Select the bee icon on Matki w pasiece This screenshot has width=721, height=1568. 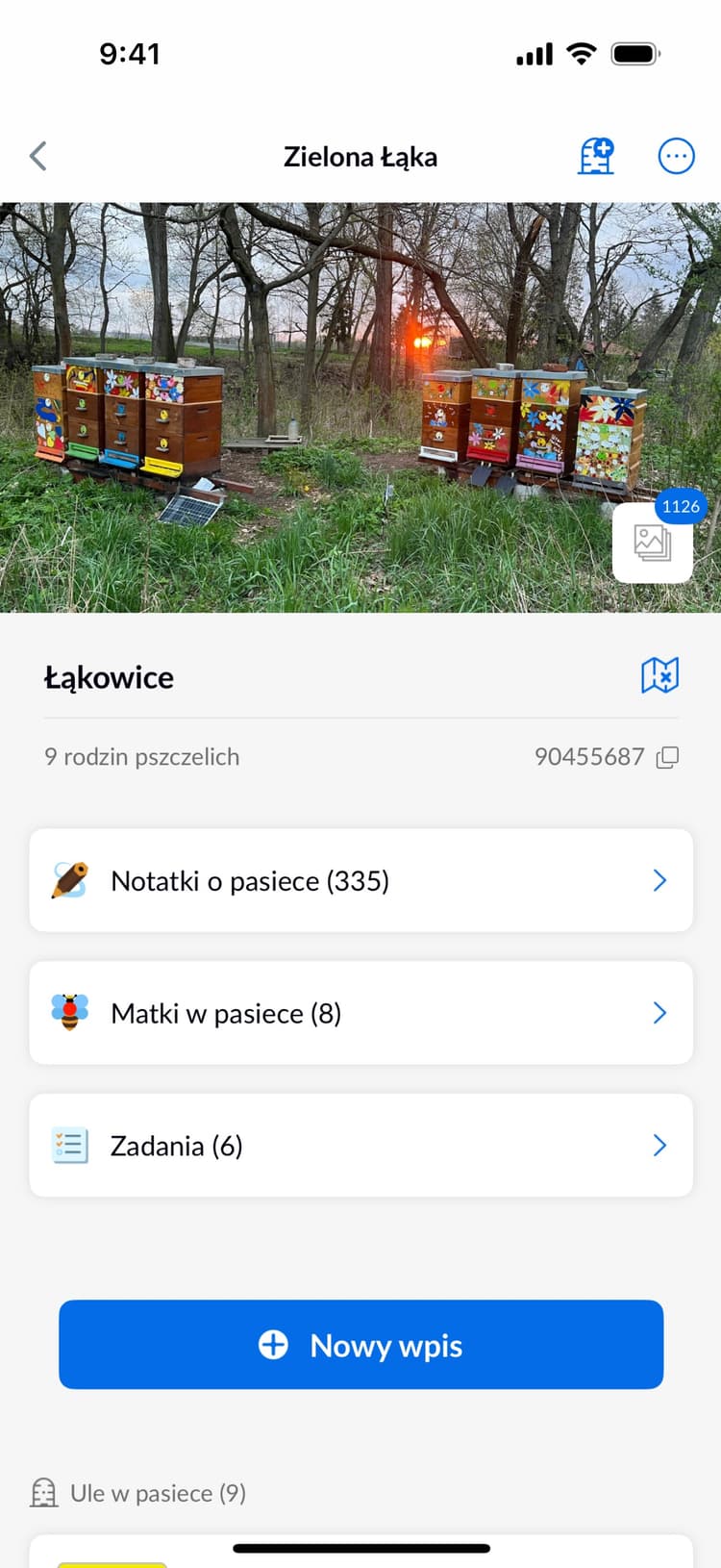(69, 1012)
